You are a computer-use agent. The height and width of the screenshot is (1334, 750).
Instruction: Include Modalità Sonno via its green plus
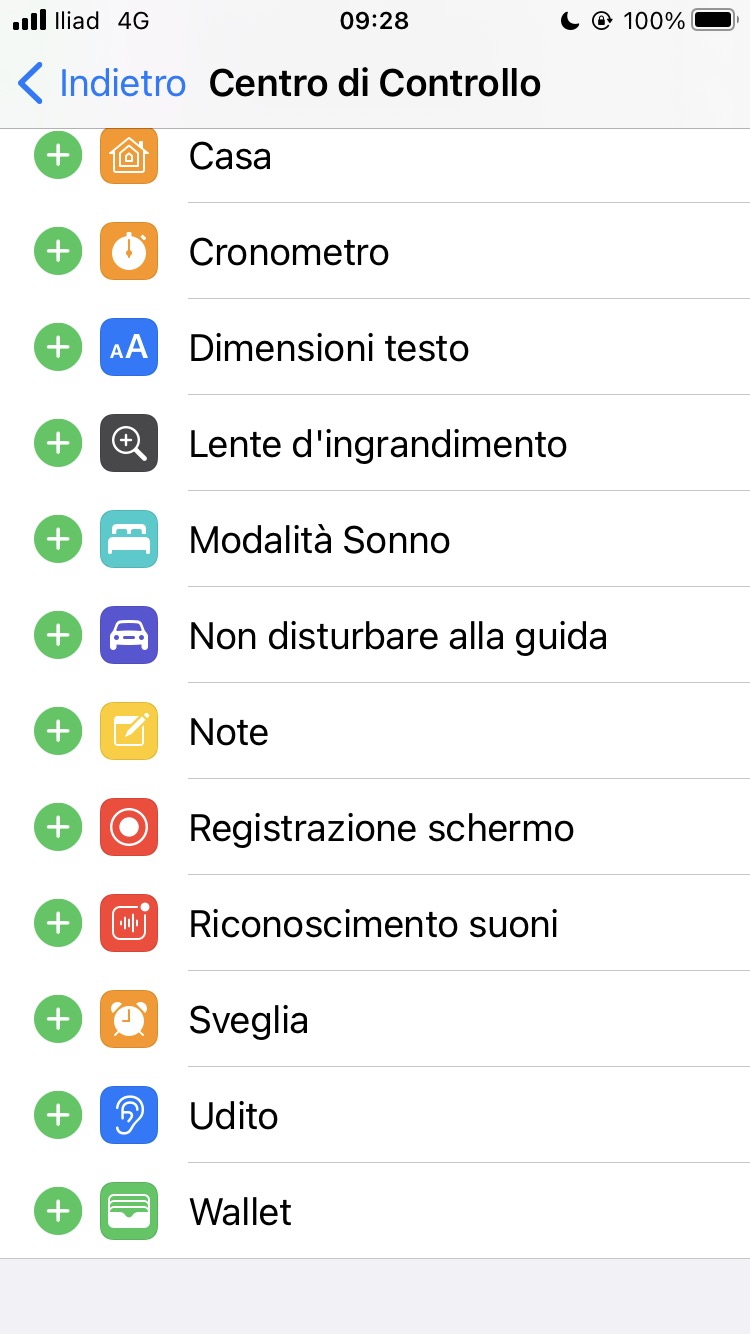58,539
